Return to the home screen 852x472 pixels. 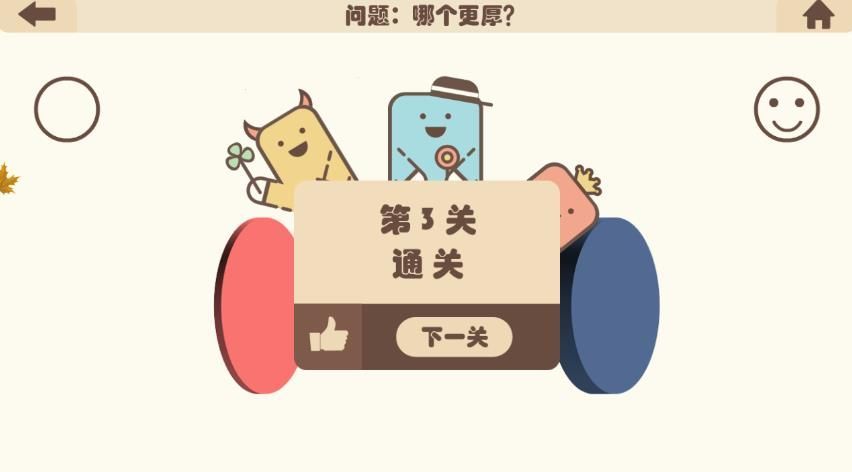(818, 15)
